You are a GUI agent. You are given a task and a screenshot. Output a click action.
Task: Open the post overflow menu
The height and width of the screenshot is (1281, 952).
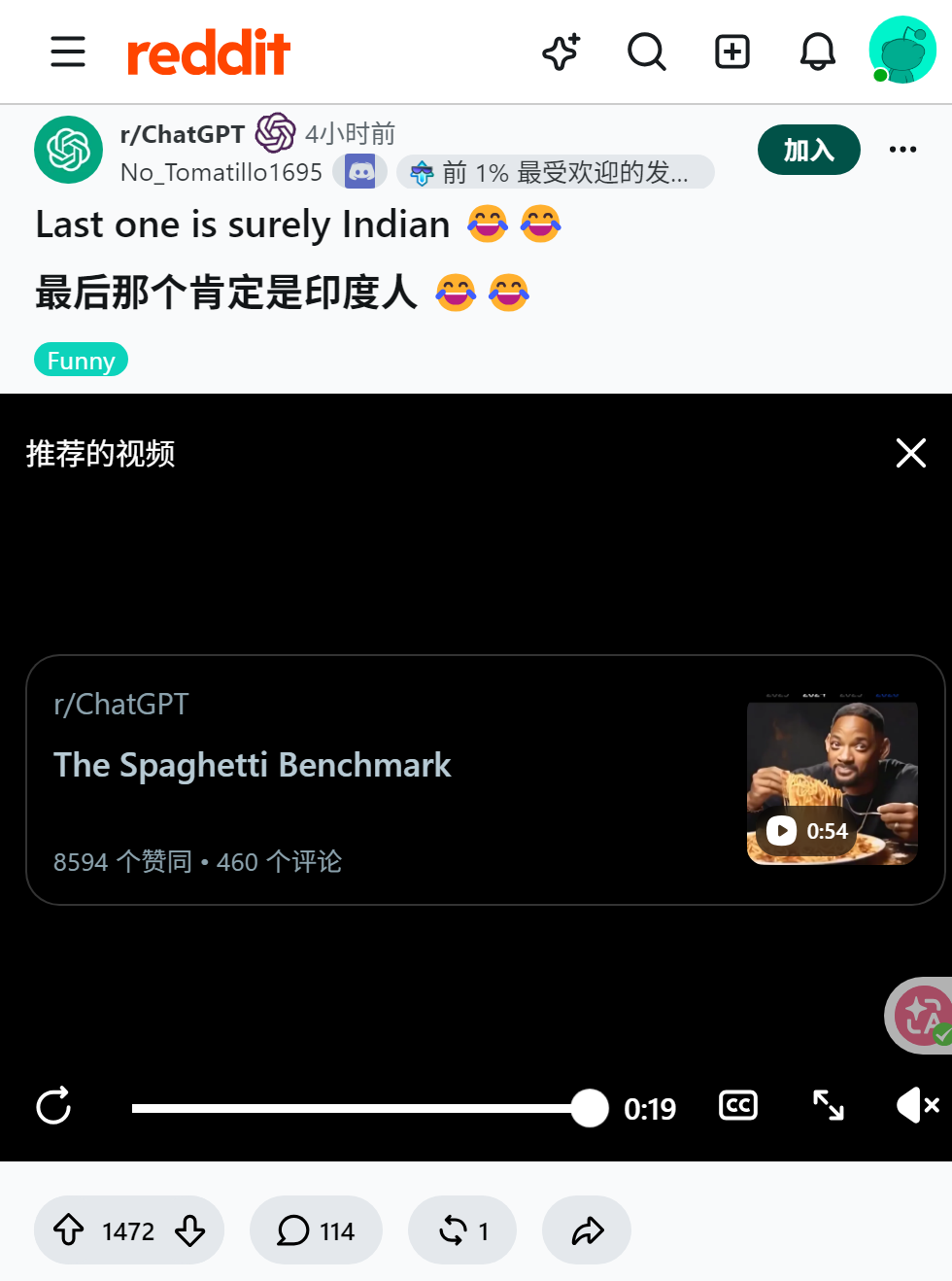[902, 150]
